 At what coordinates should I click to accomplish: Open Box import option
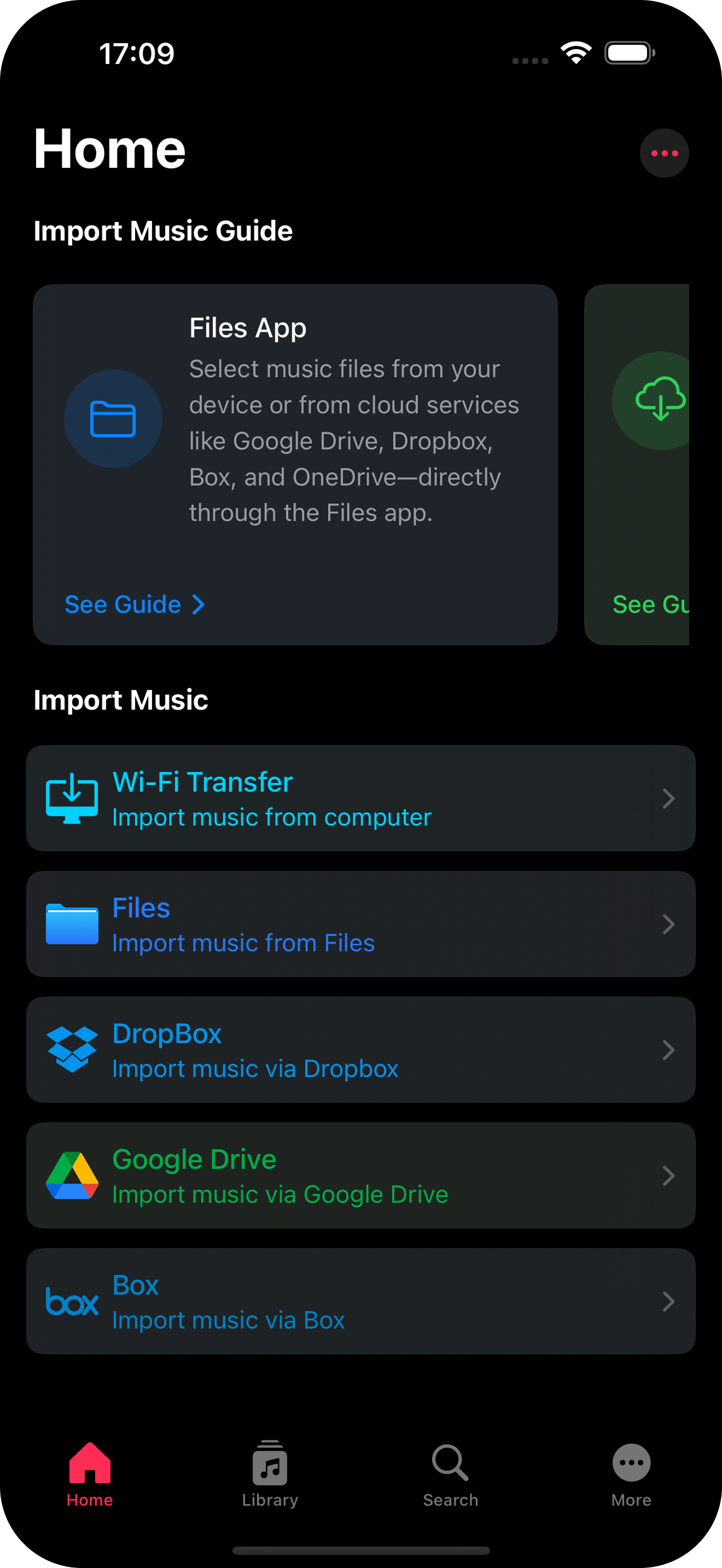click(361, 1301)
